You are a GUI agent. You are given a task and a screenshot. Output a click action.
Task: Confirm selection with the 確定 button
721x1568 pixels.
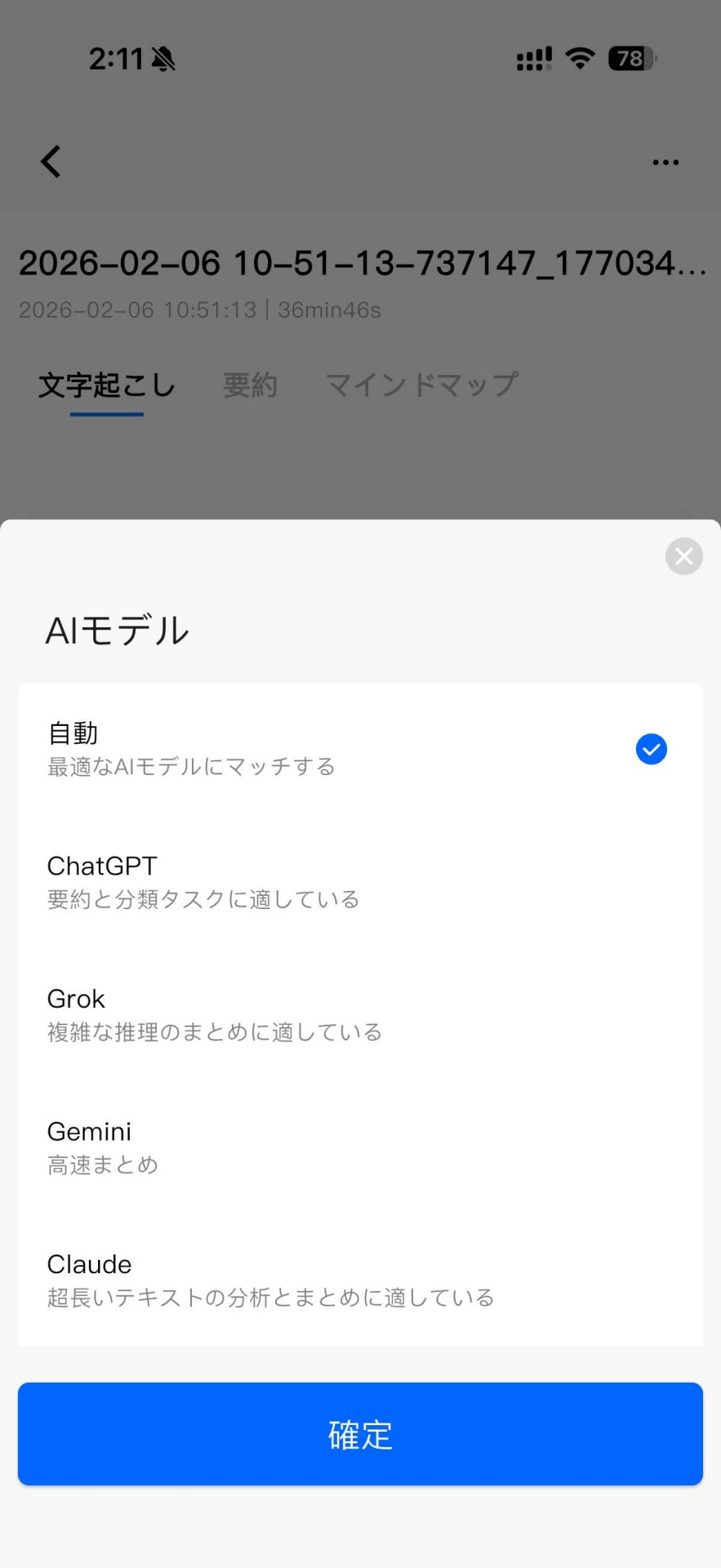360,1434
